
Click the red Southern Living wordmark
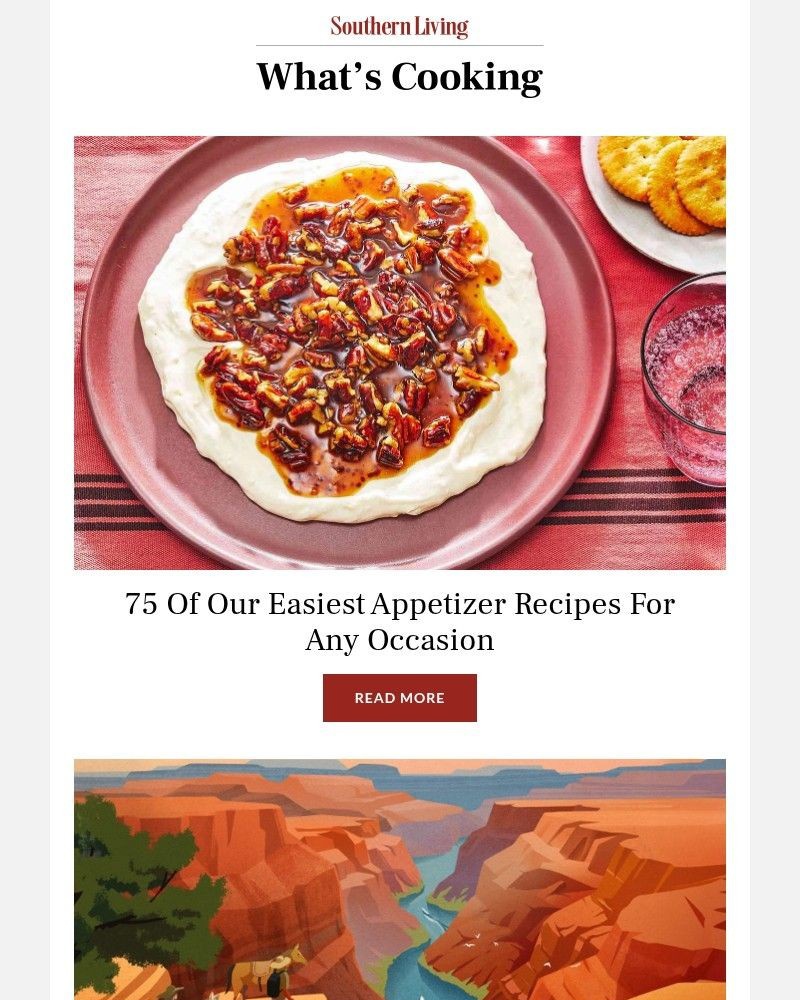(x=399, y=25)
